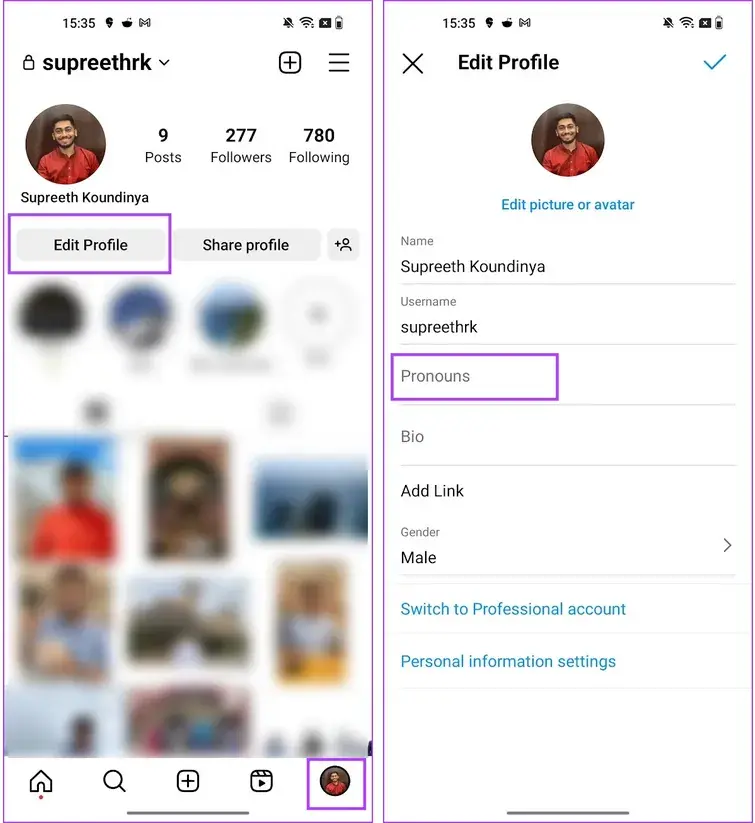Tap Edit picture or avatar

567,204
